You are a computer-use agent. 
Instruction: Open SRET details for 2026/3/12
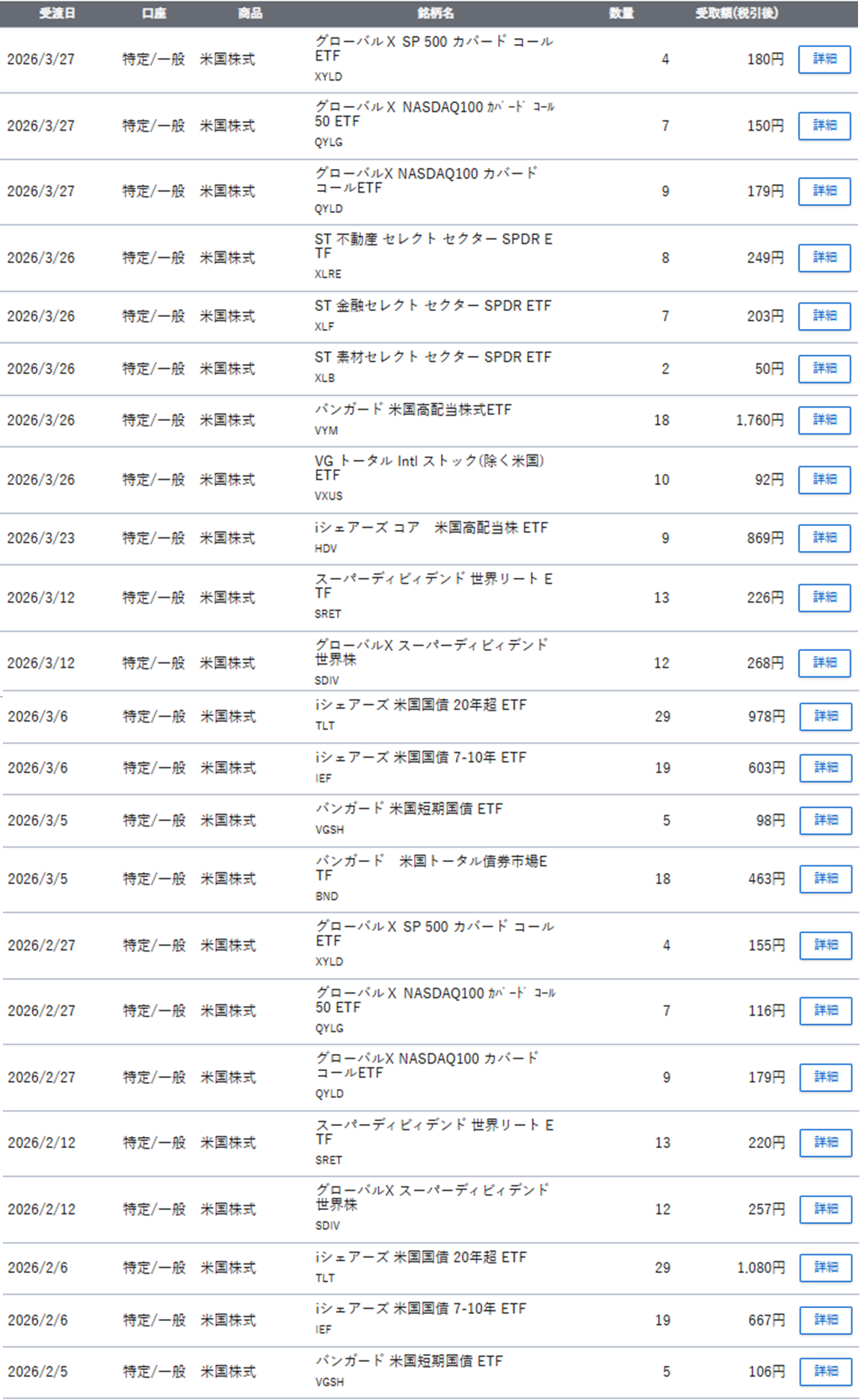[824, 597]
